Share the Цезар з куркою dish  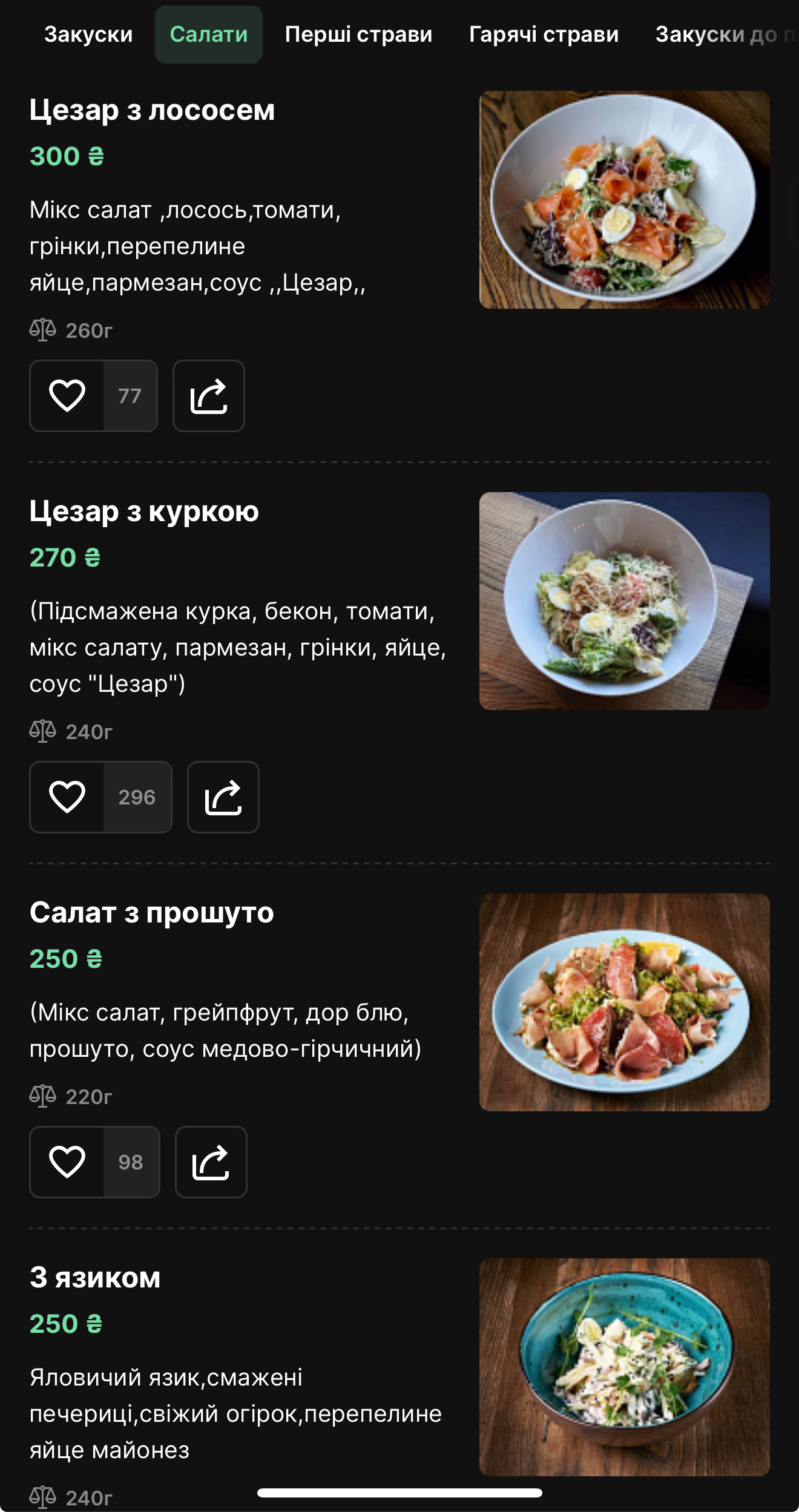click(223, 797)
